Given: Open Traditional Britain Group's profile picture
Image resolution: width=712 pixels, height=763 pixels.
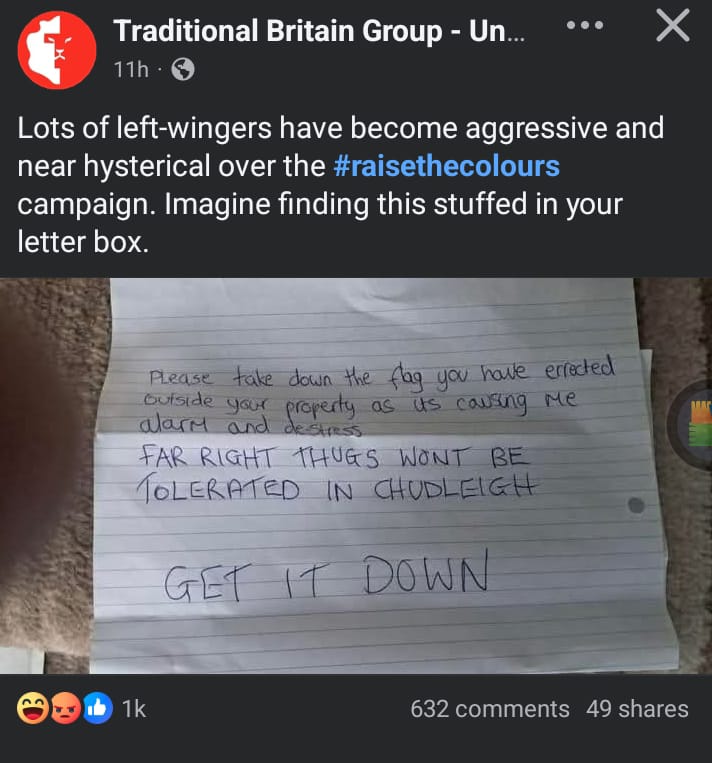Looking at the screenshot, I should (57, 49).
